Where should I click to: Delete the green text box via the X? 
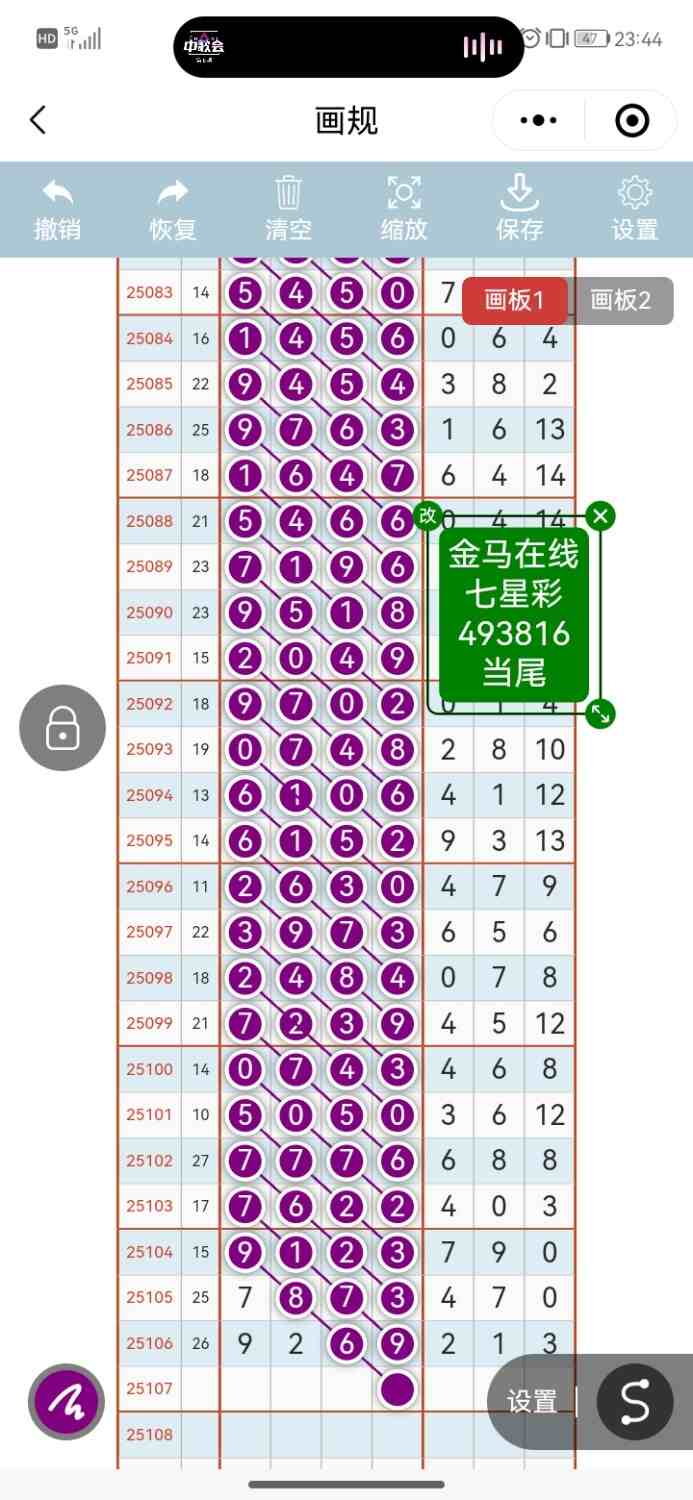tap(600, 516)
